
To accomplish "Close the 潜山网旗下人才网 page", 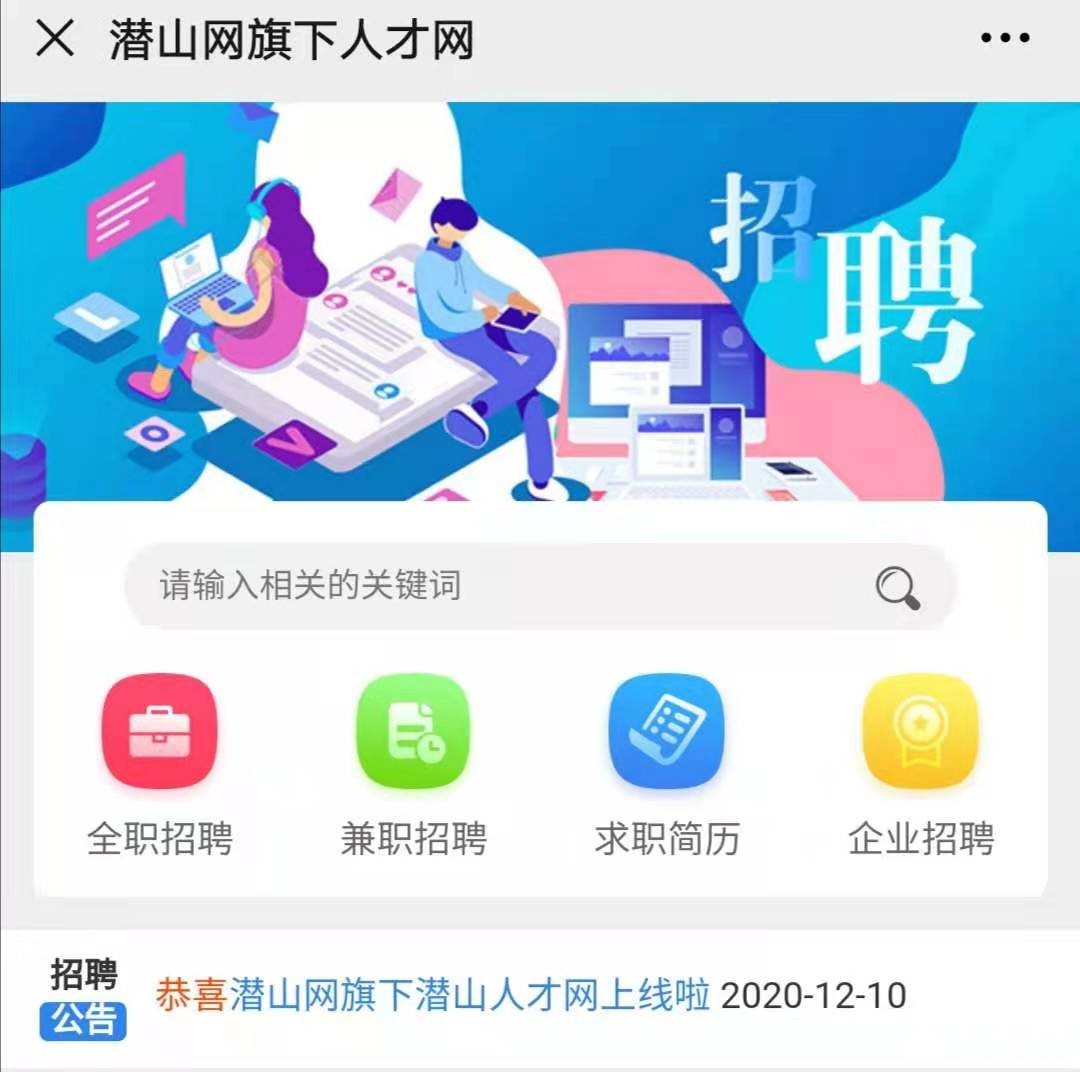I will 55,40.
